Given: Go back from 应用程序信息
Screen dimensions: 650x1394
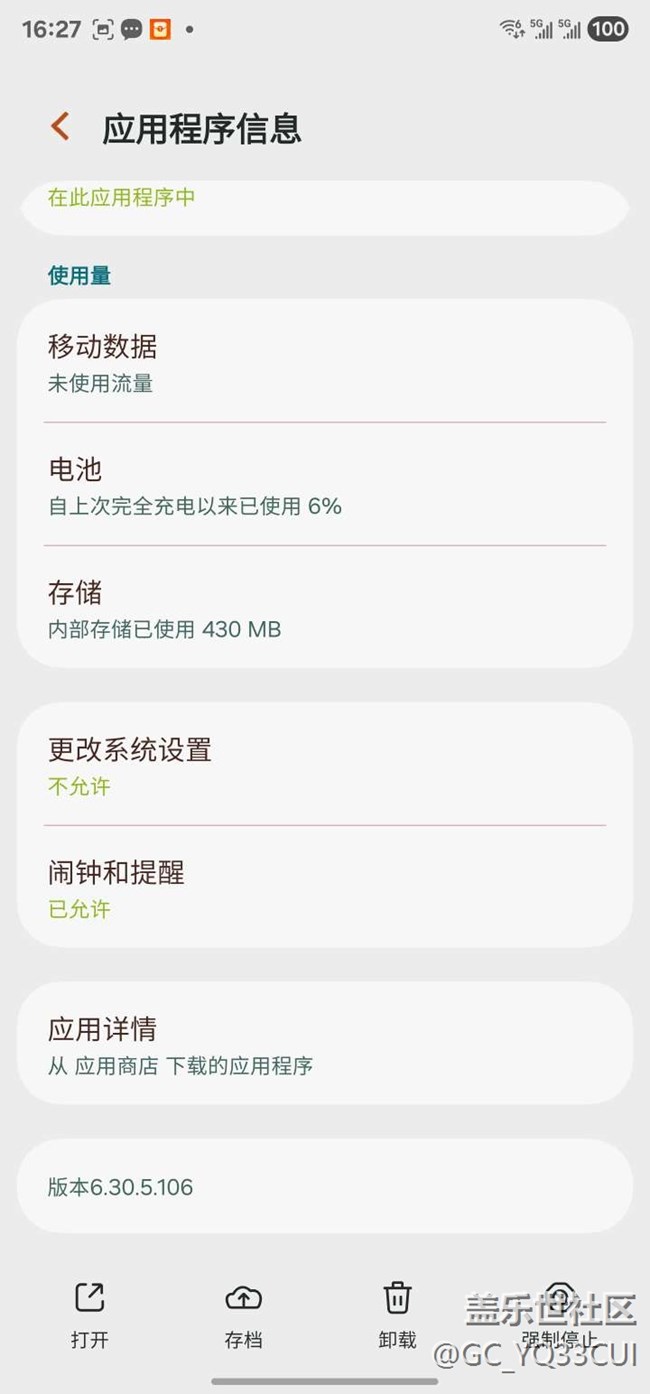Looking at the screenshot, I should [60, 128].
